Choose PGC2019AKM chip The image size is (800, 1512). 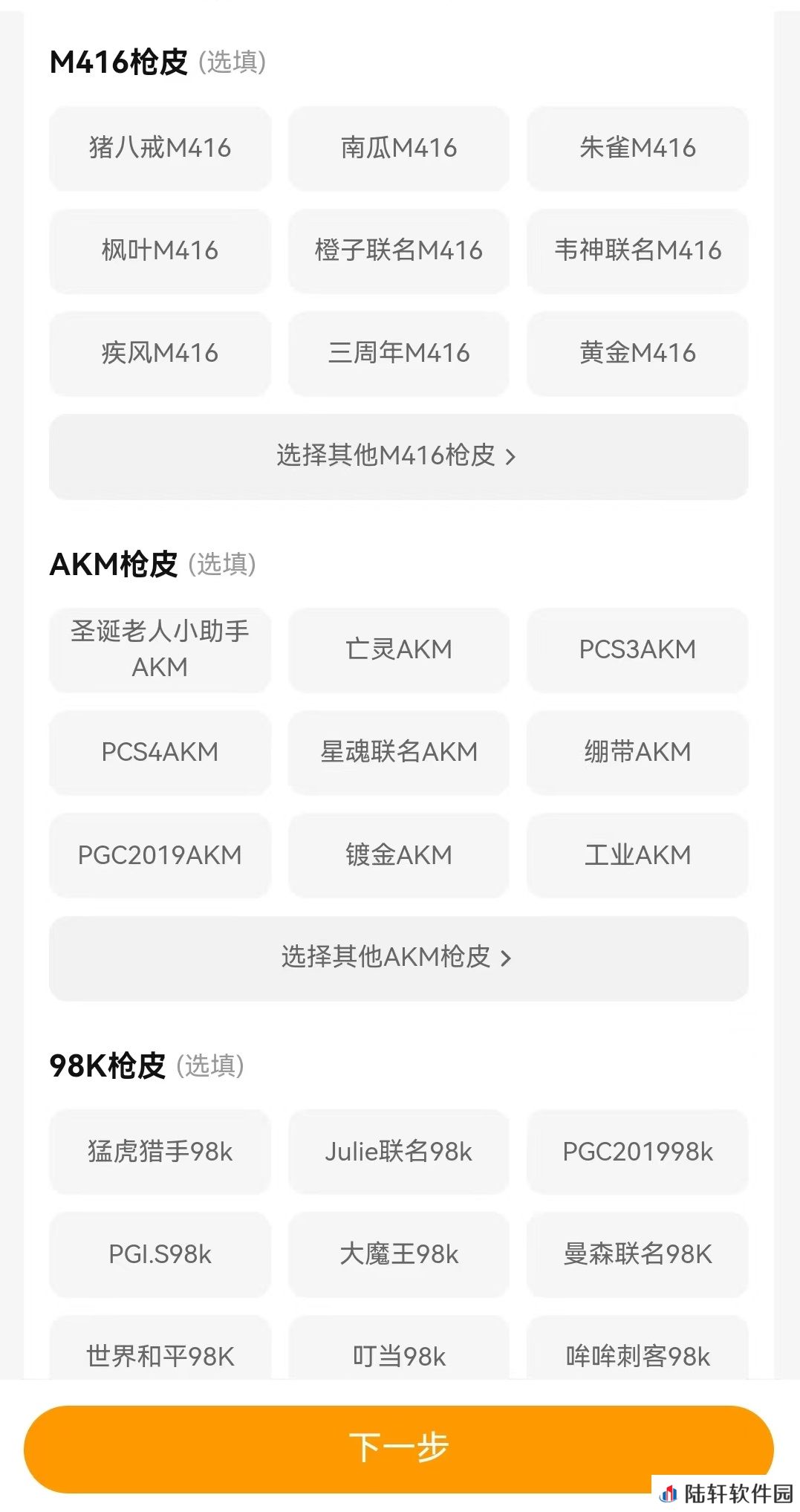coord(160,855)
